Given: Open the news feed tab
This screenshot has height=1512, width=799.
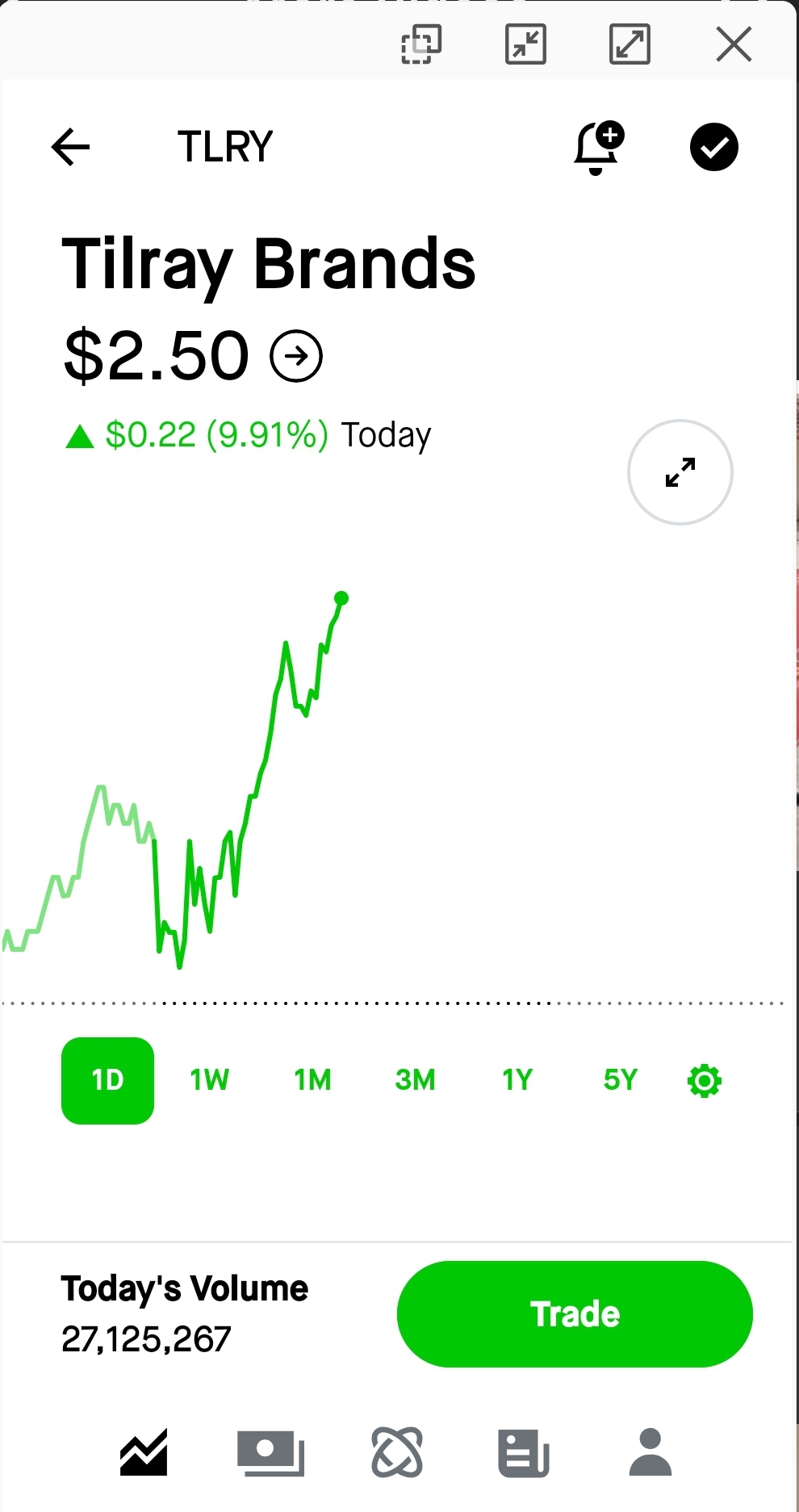Looking at the screenshot, I should coord(524,1452).
